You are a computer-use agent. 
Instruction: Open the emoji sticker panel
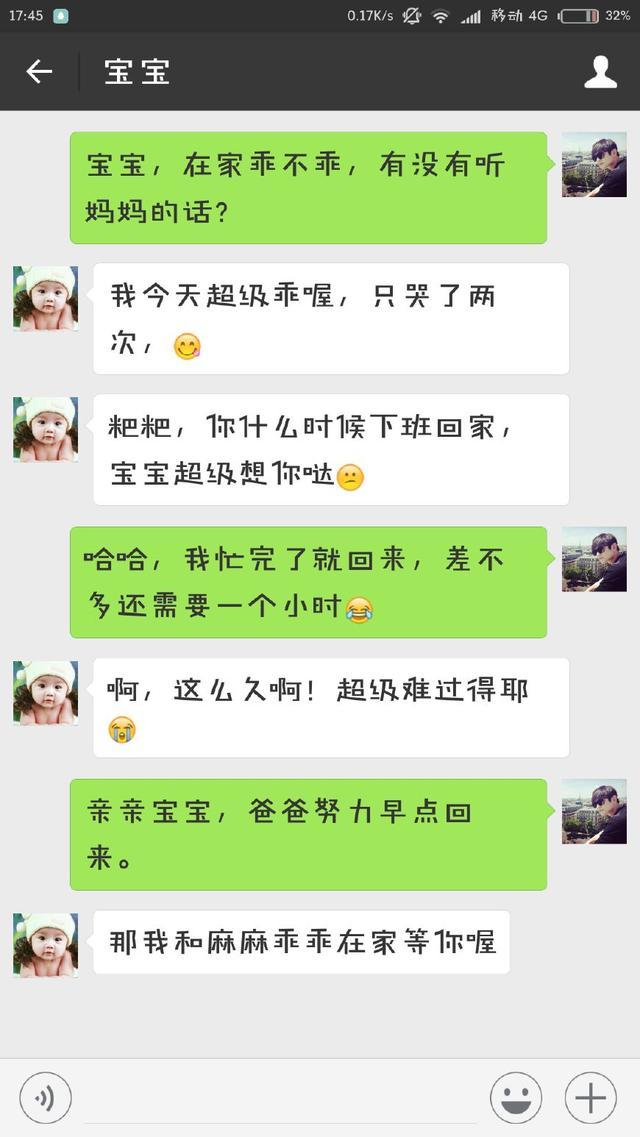(x=516, y=1098)
